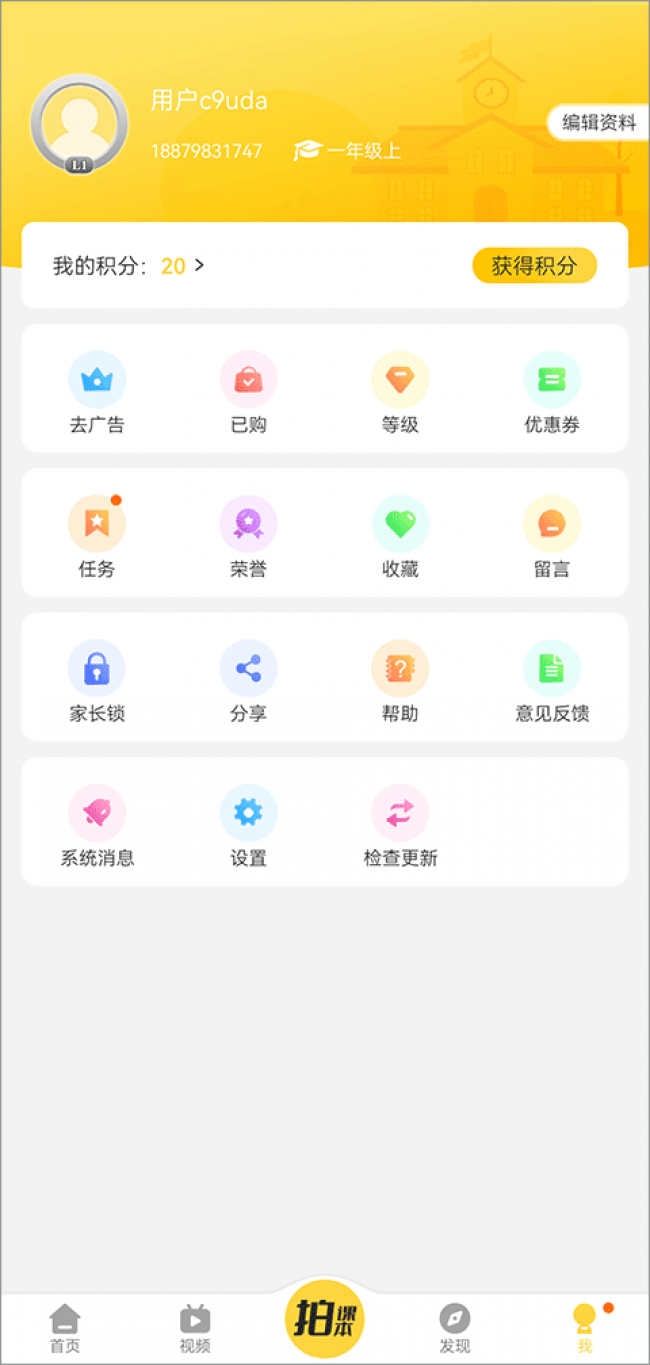Tap the 获得积分 button

tap(534, 266)
